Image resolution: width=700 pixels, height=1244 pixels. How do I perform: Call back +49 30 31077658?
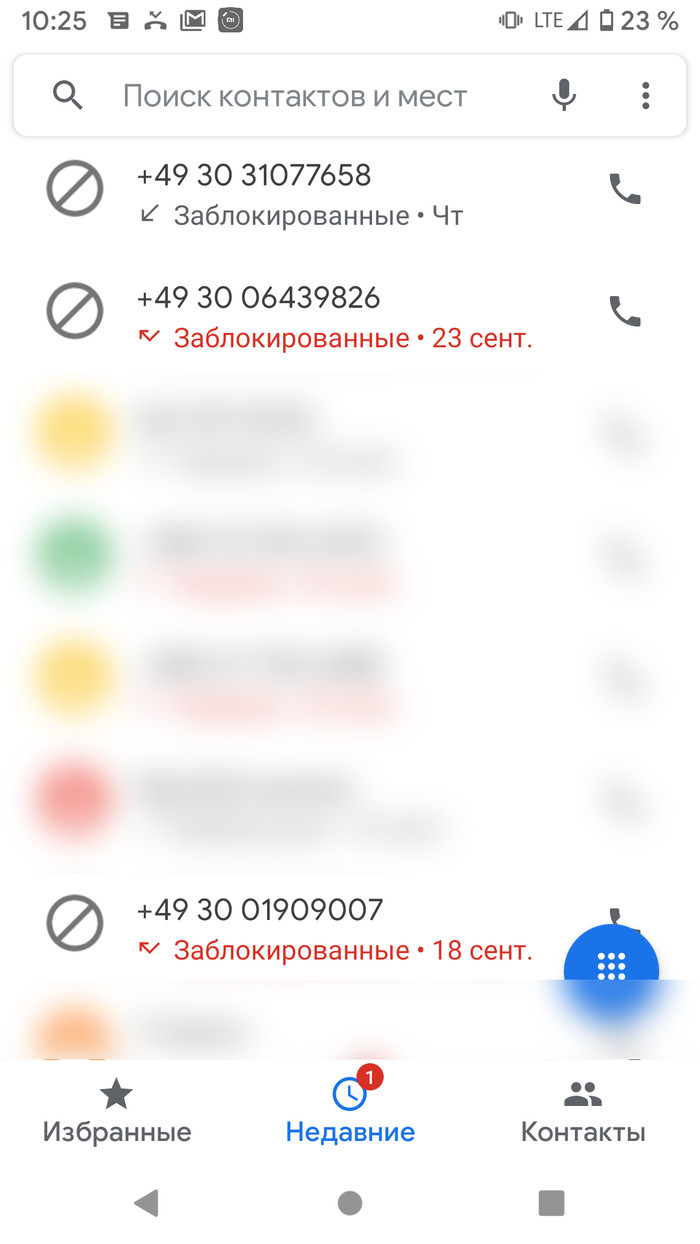(x=625, y=189)
